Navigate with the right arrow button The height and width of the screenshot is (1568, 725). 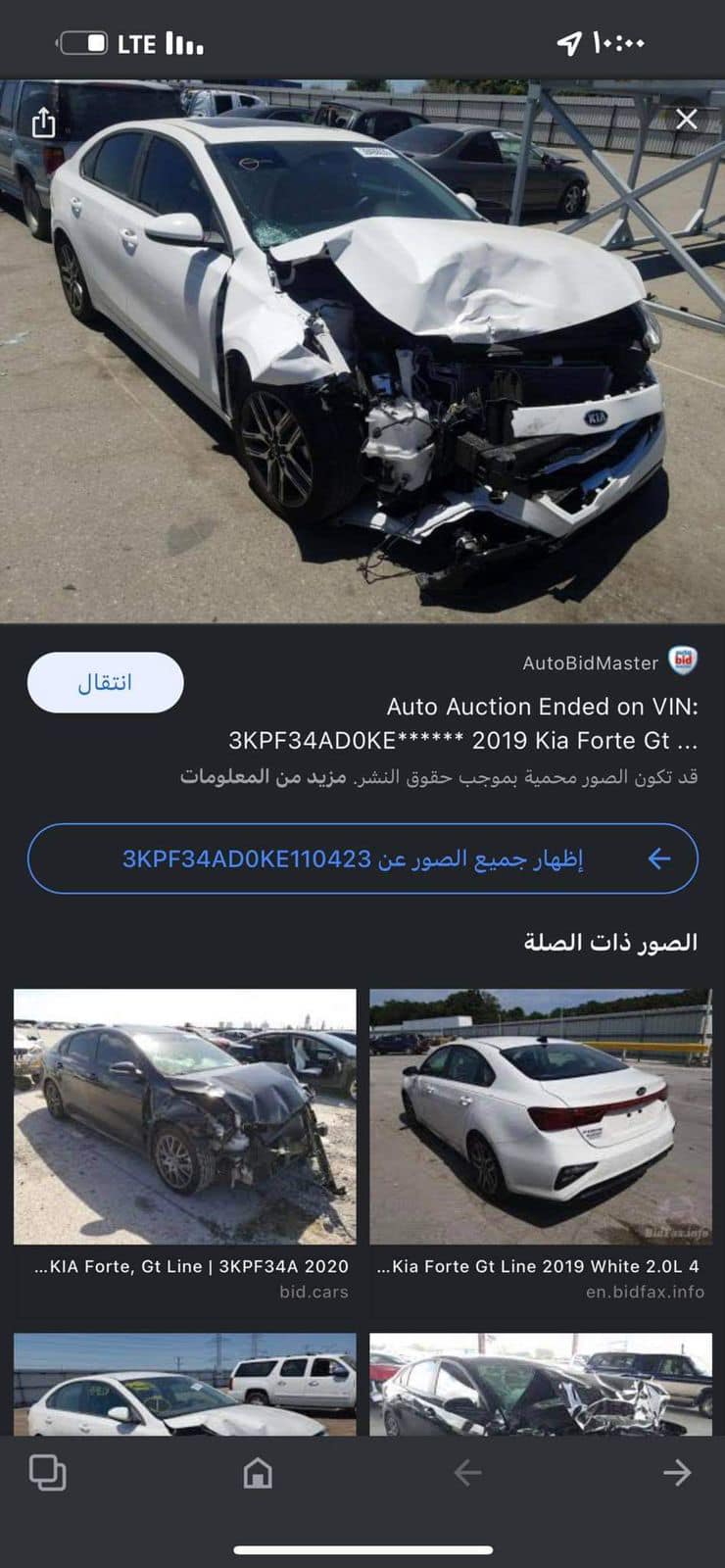(x=677, y=1472)
